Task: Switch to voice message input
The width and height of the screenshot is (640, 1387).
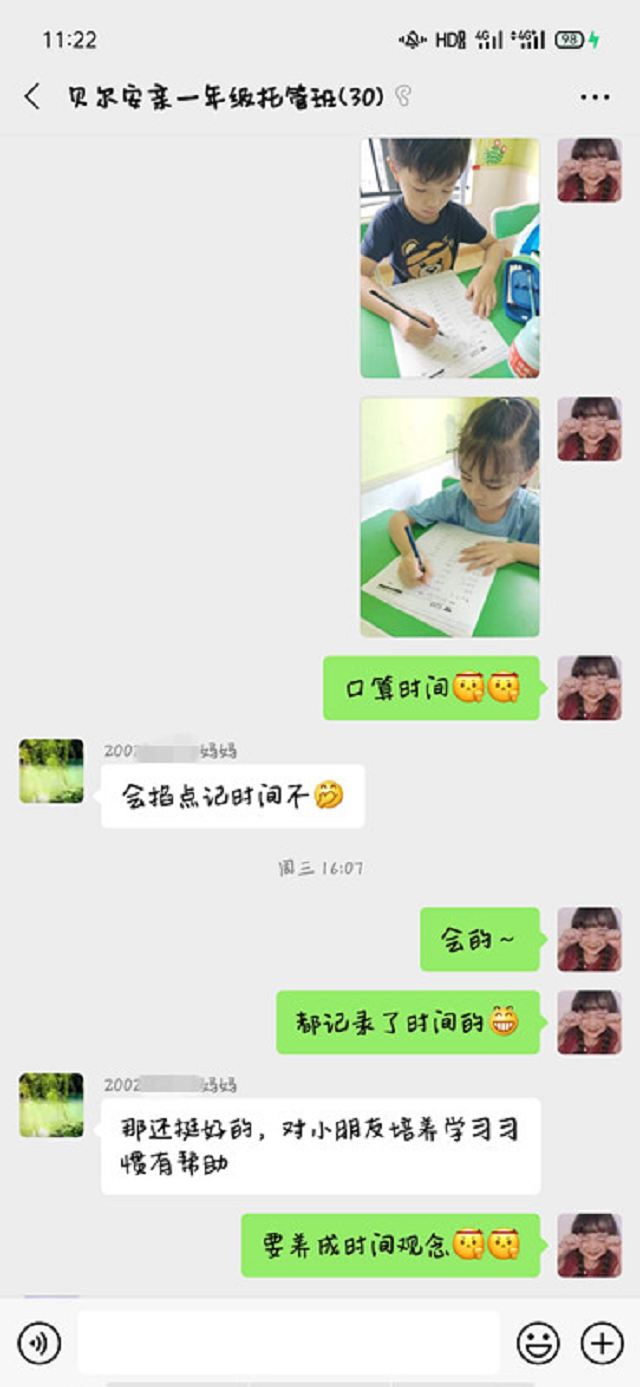Action: click(x=39, y=1343)
